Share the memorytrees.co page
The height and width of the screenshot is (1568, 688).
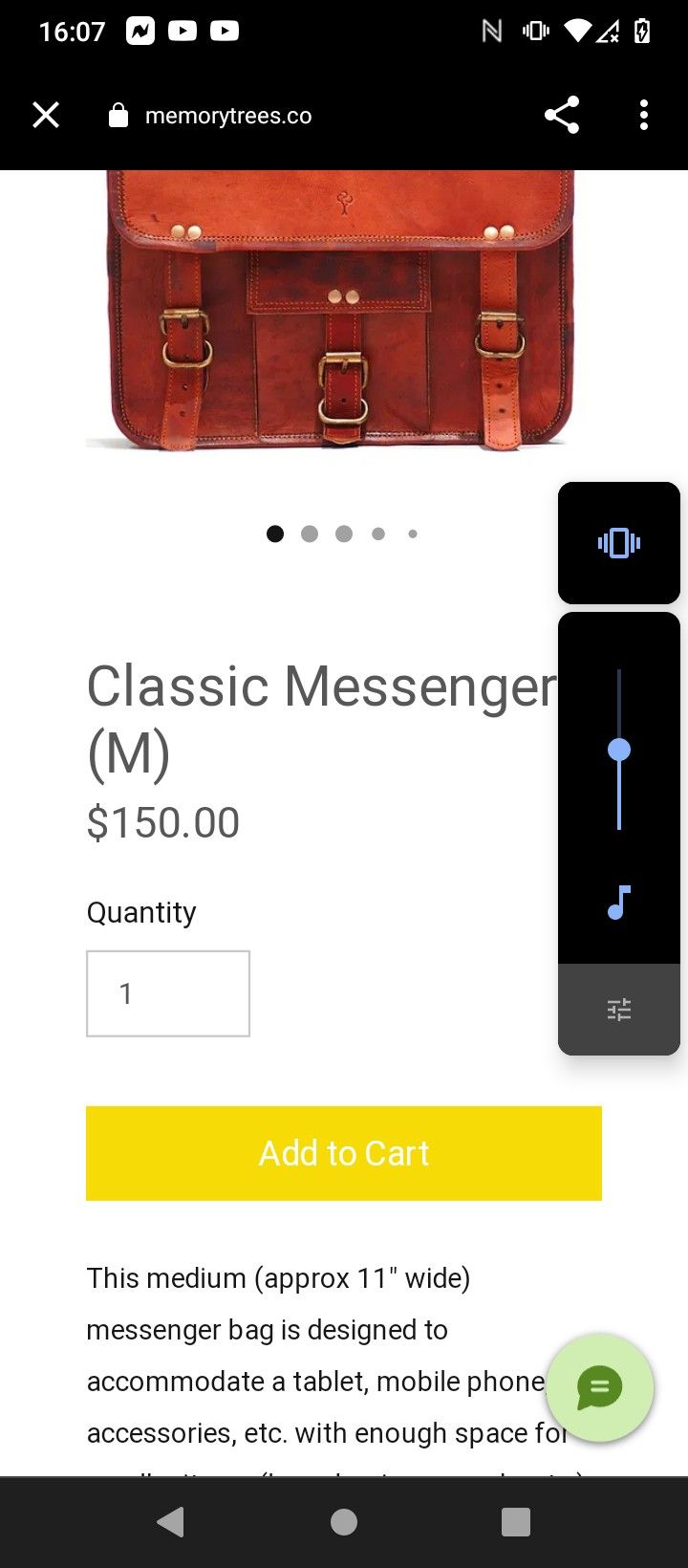[x=562, y=116]
